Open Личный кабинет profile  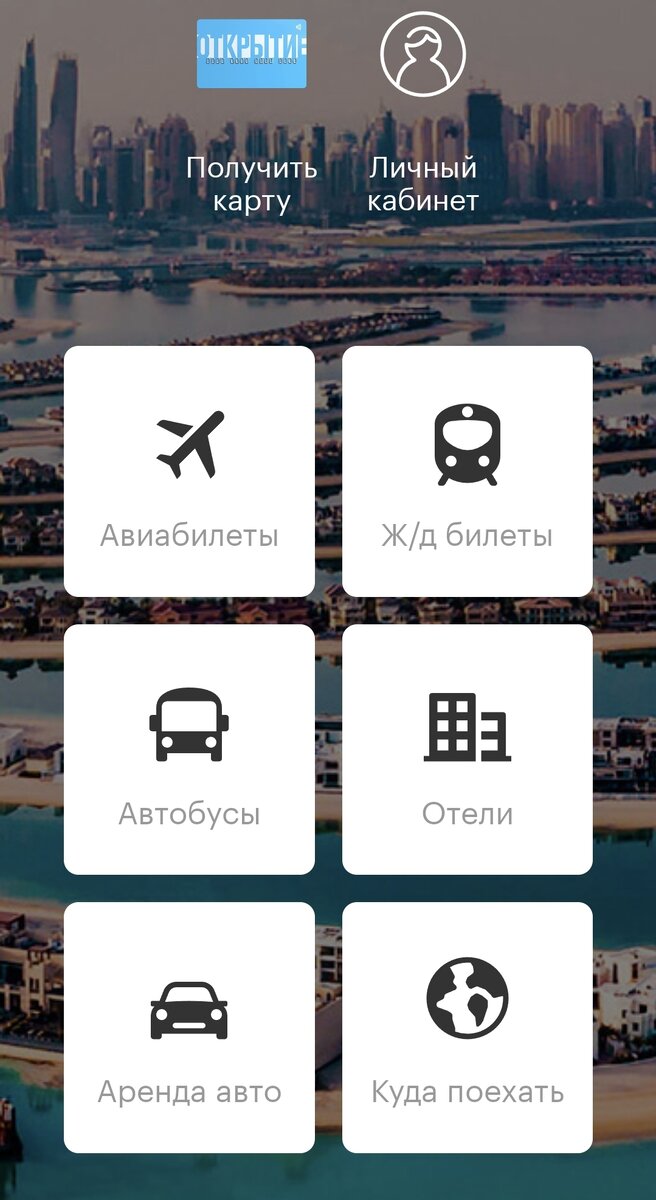[x=423, y=110]
